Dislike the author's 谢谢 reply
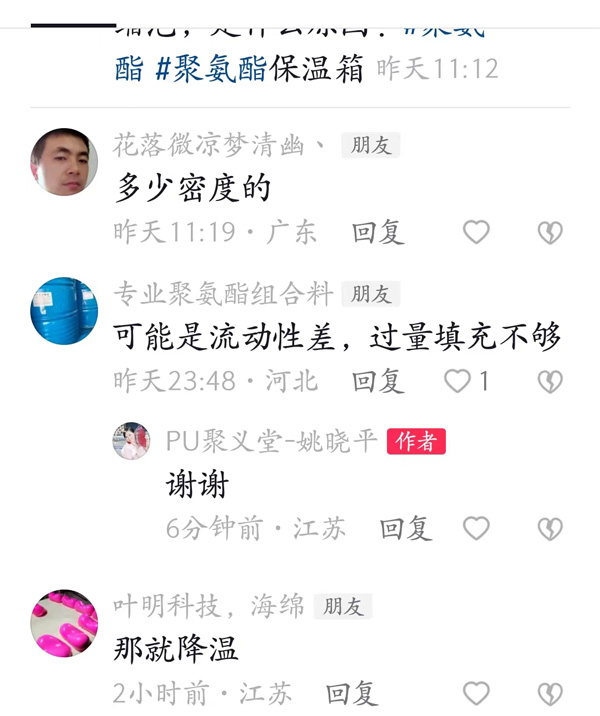Screen dimensions: 600x716 [549, 528]
